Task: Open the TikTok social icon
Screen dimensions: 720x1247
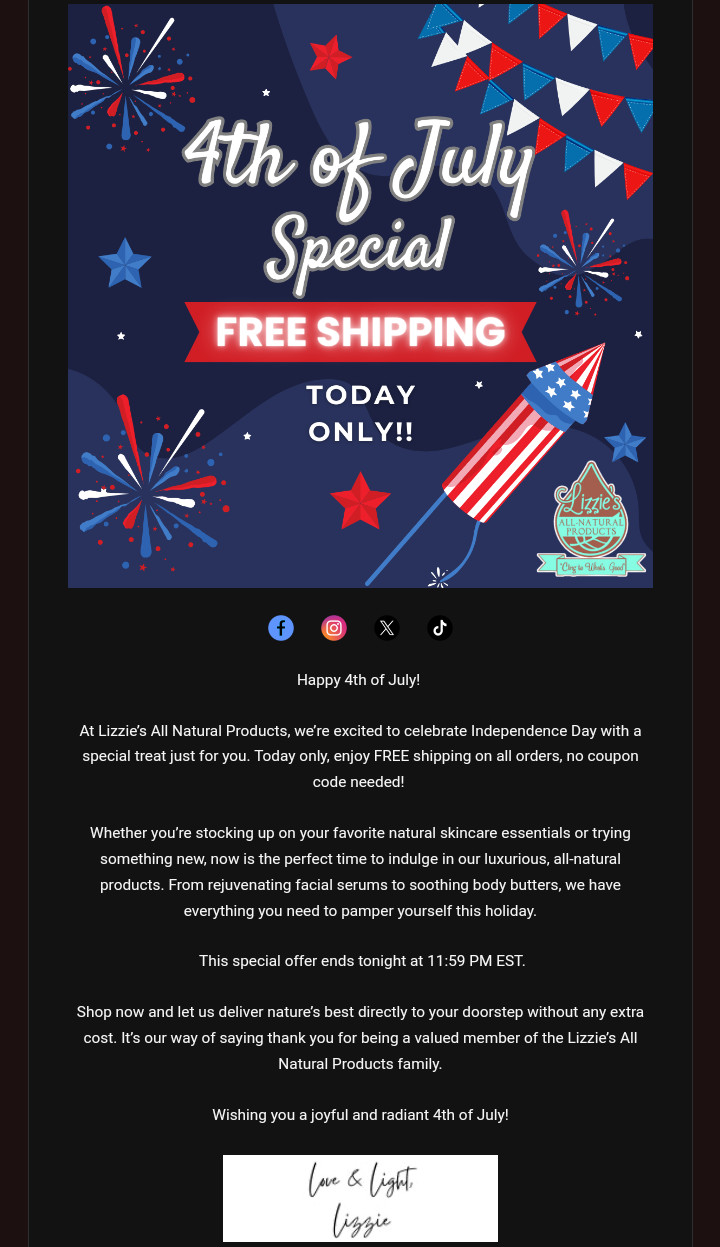Action: pyautogui.click(x=440, y=628)
